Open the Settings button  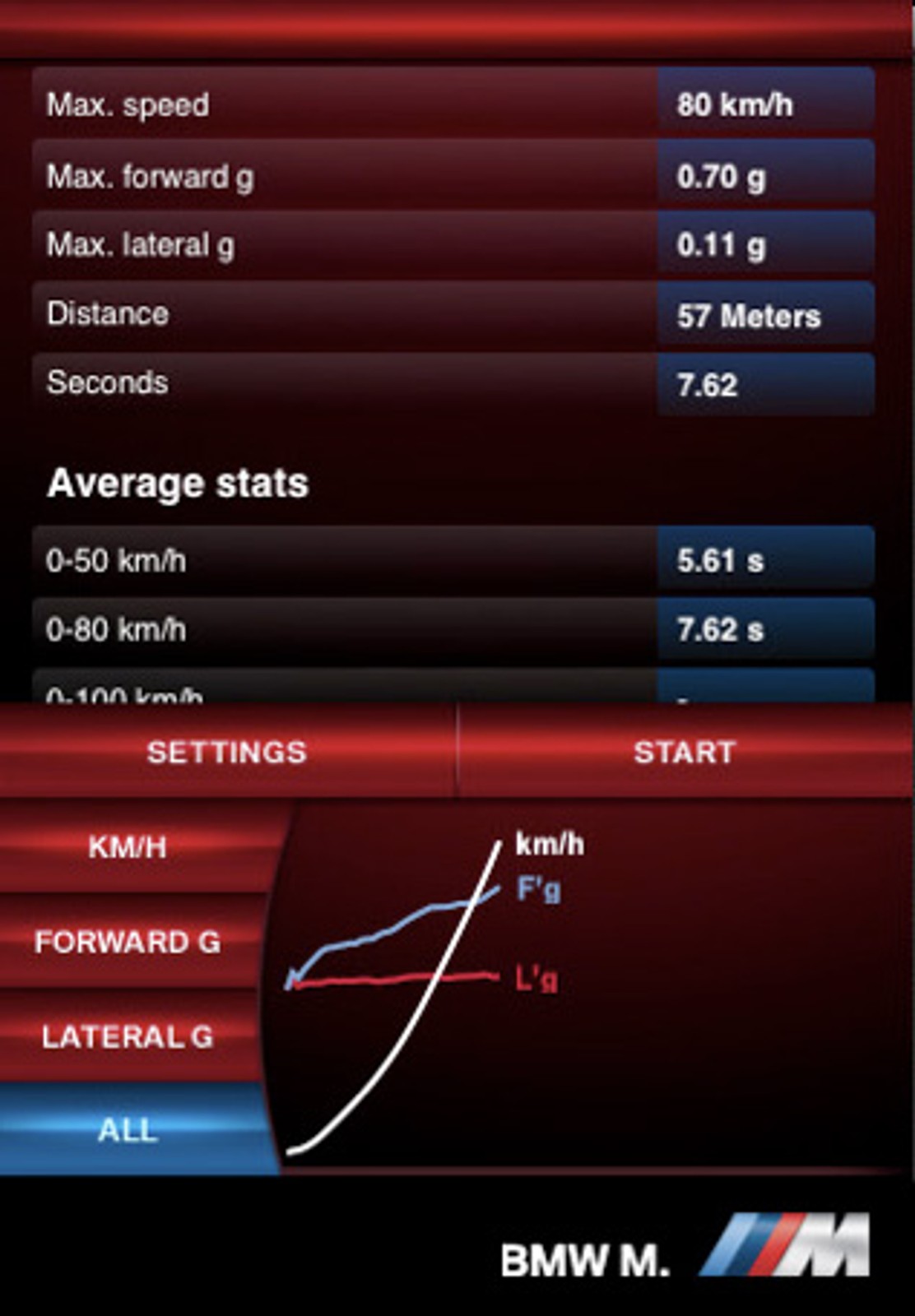pyautogui.click(x=226, y=752)
